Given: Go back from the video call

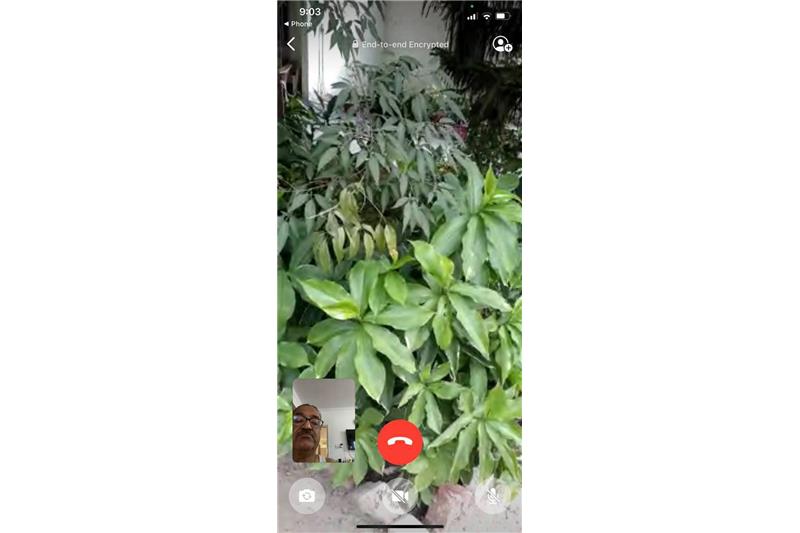Looking at the screenshot, I should pyautogui.click(x=291, y=44).
